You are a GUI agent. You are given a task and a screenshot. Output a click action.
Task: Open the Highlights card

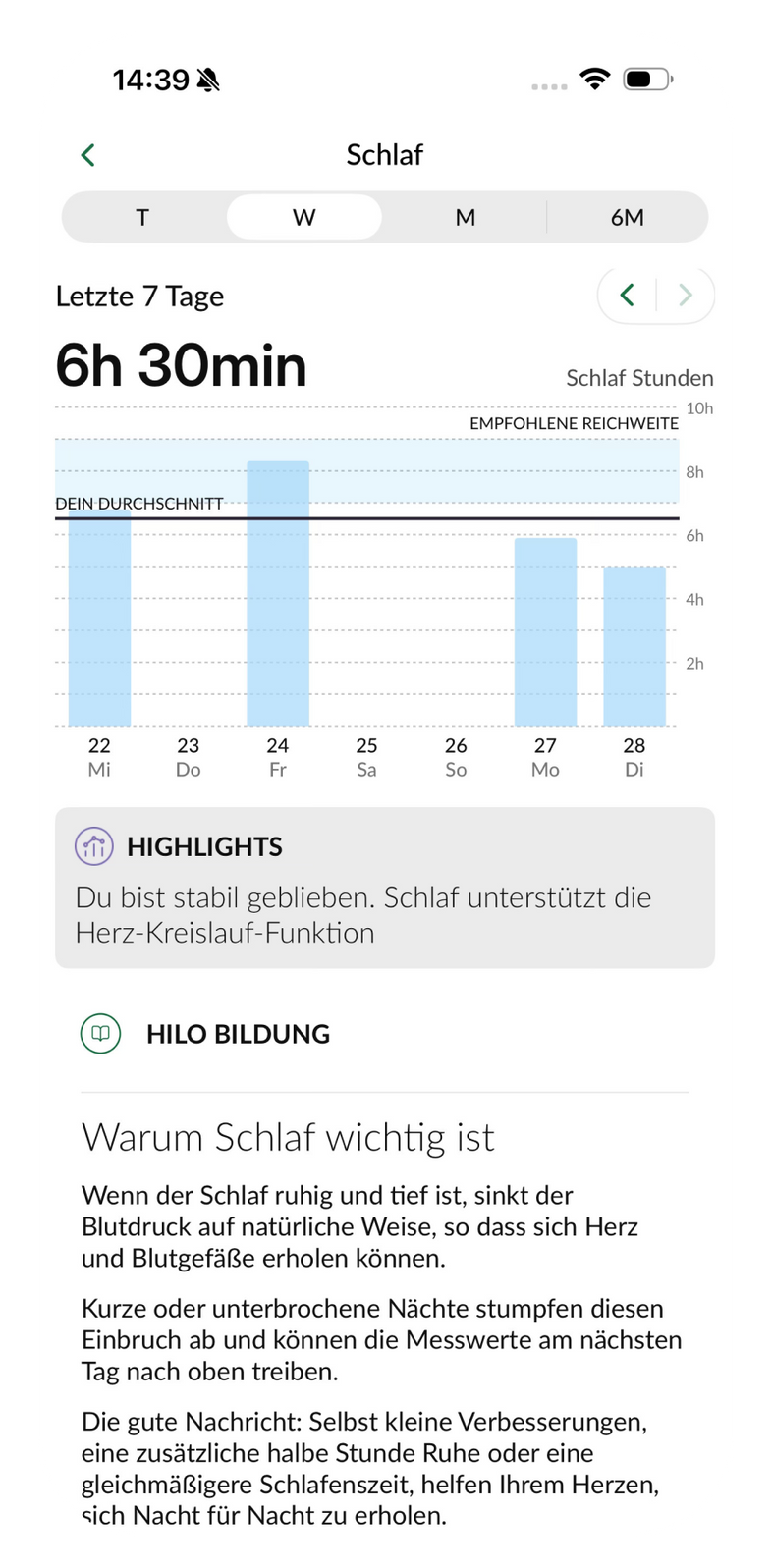click(x=385, y=888)
